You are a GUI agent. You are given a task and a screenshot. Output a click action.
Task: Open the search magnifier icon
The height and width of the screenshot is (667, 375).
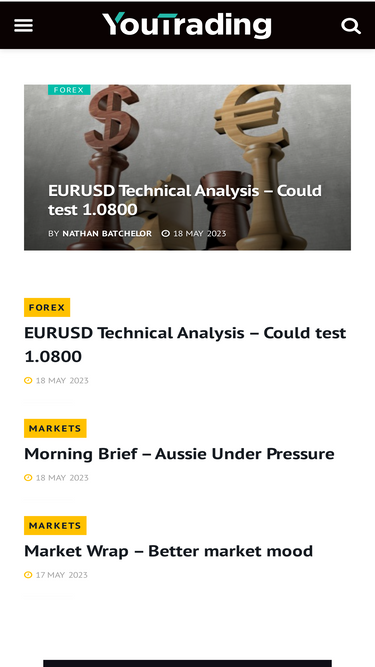(351, 26)
